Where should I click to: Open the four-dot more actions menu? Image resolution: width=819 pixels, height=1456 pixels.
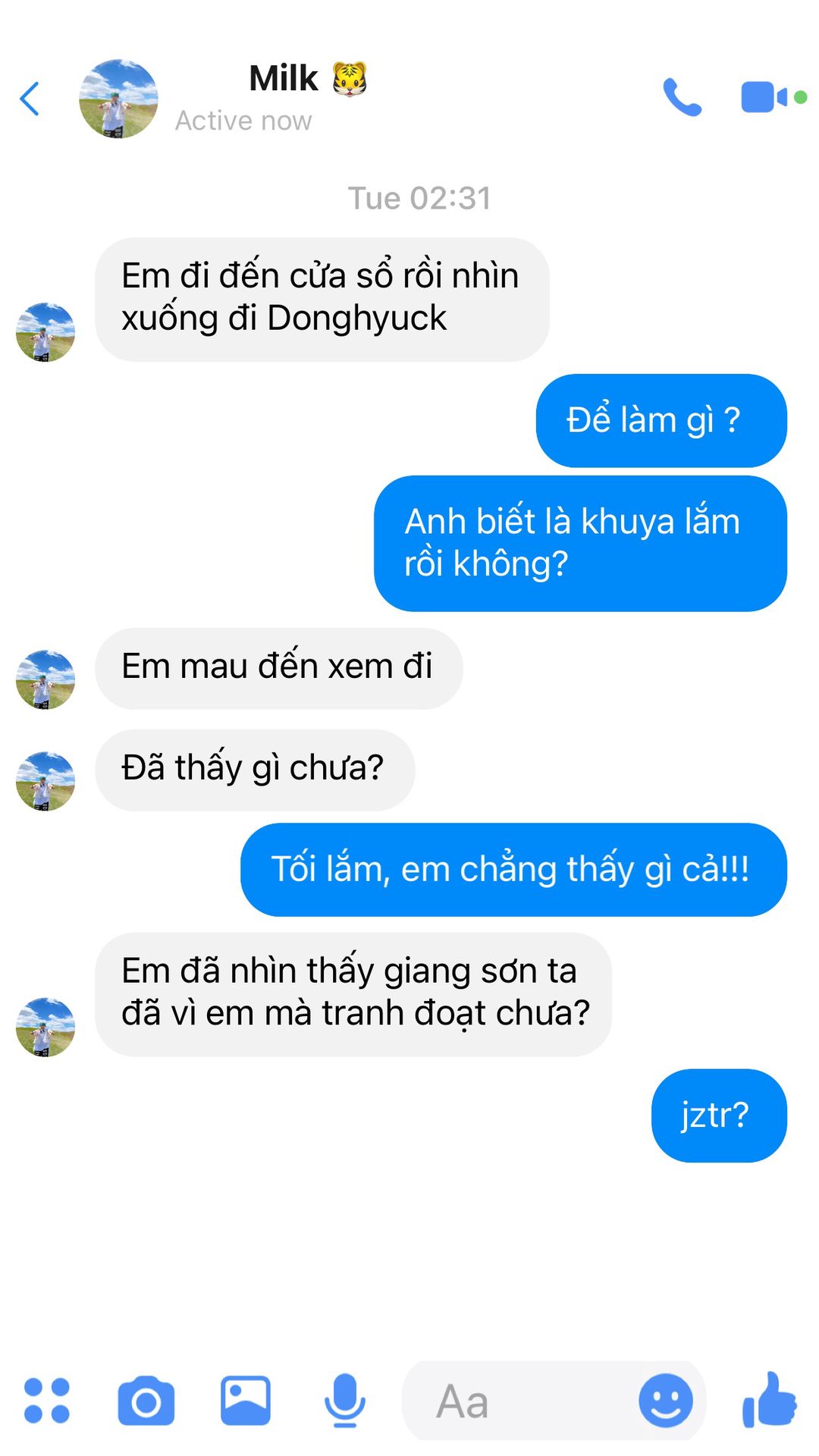coord(47,1400)
